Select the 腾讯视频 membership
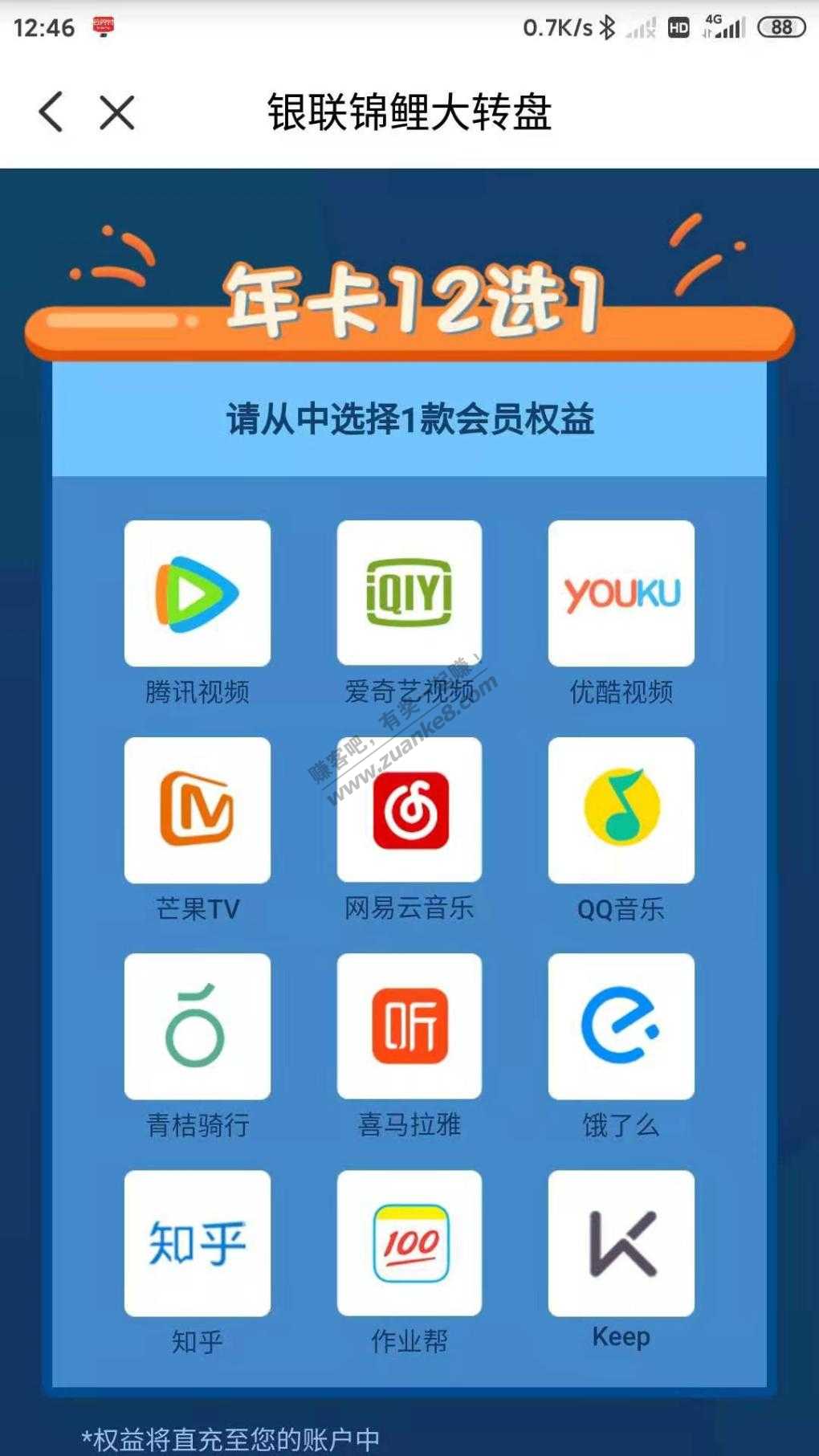The height and width of the screenshot is (1456, 819). click(x=198, y=593)
